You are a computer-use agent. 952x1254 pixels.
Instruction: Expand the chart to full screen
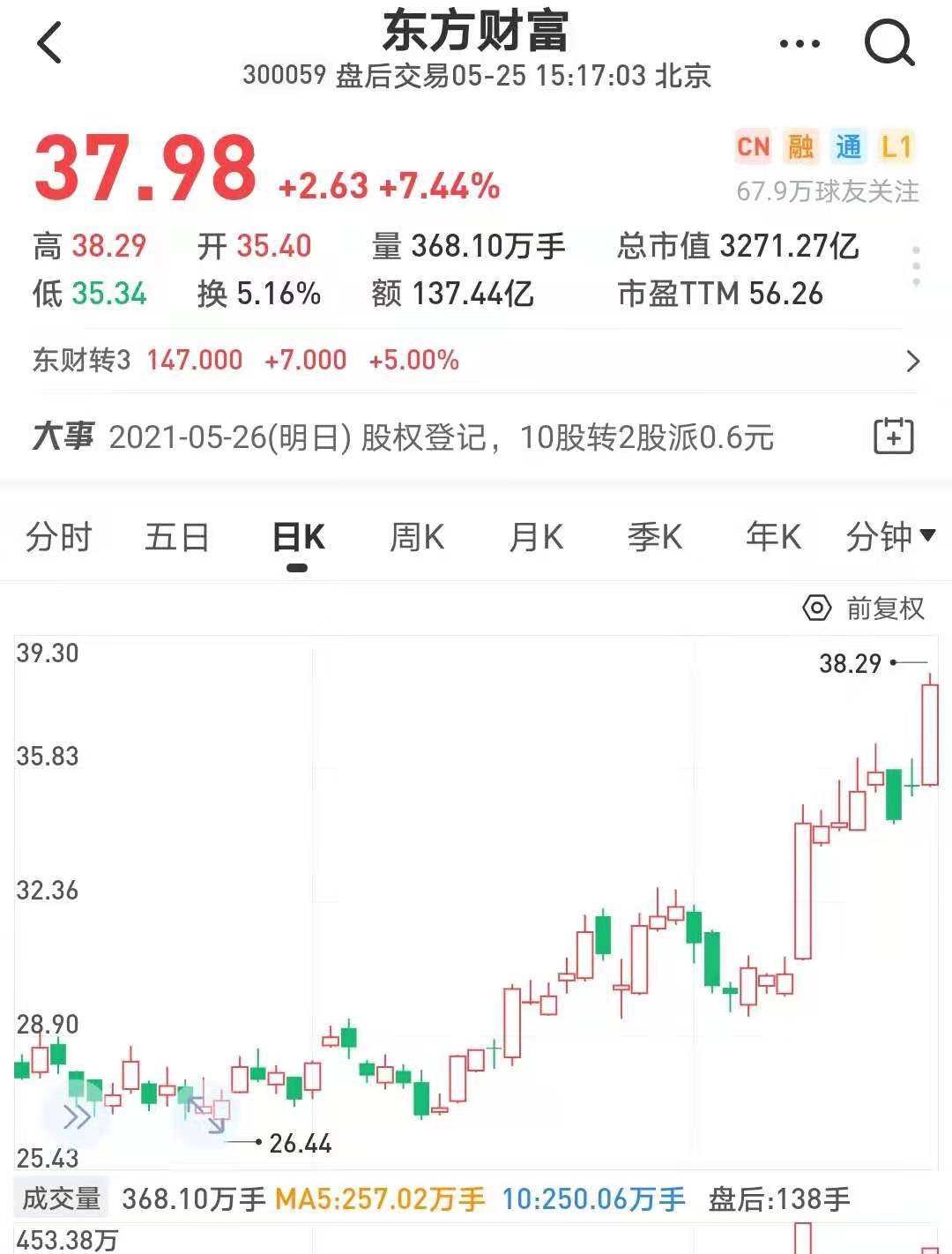point(206,1115)
